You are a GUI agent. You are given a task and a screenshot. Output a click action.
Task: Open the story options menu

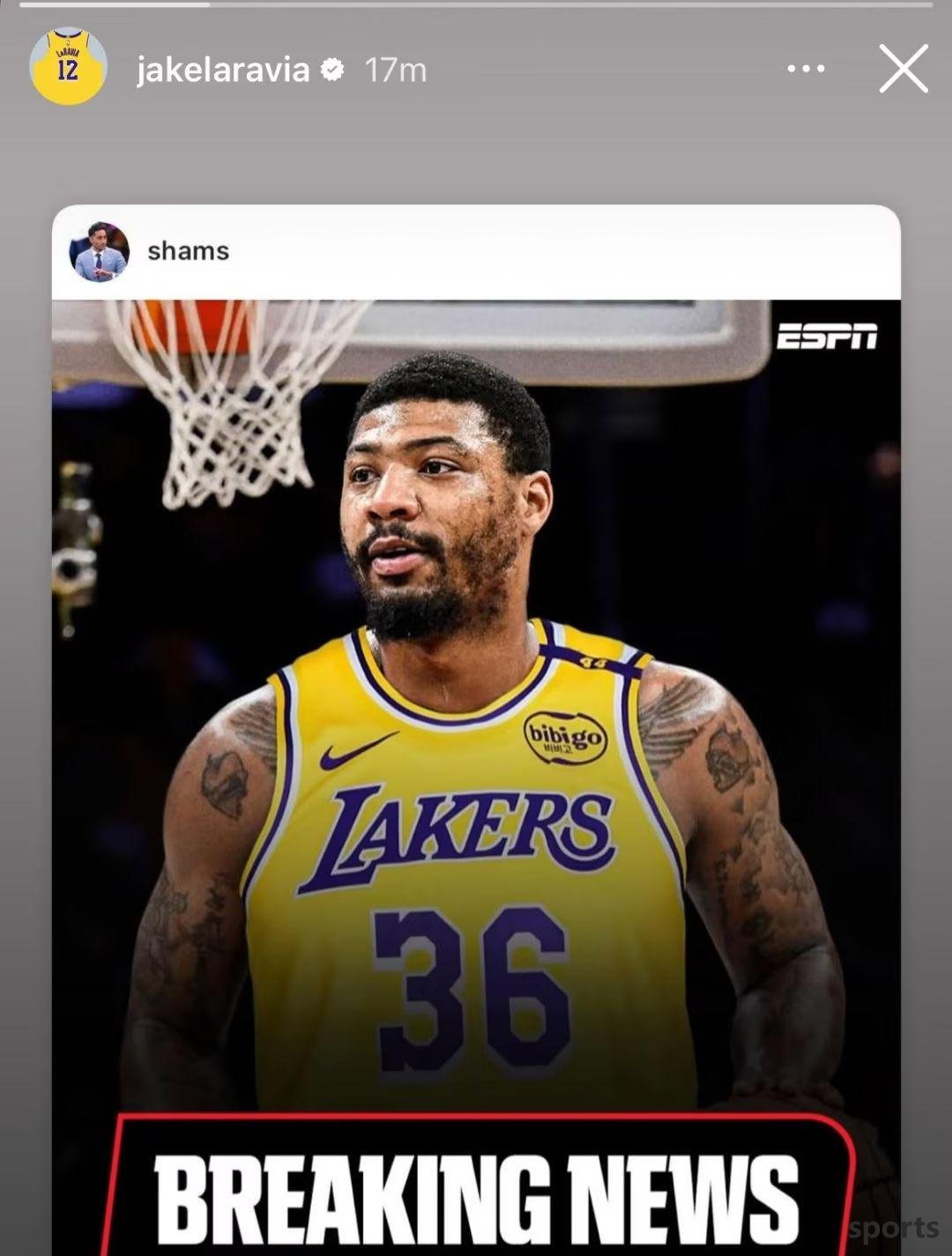pyautogui.click(x=806, y=70)
